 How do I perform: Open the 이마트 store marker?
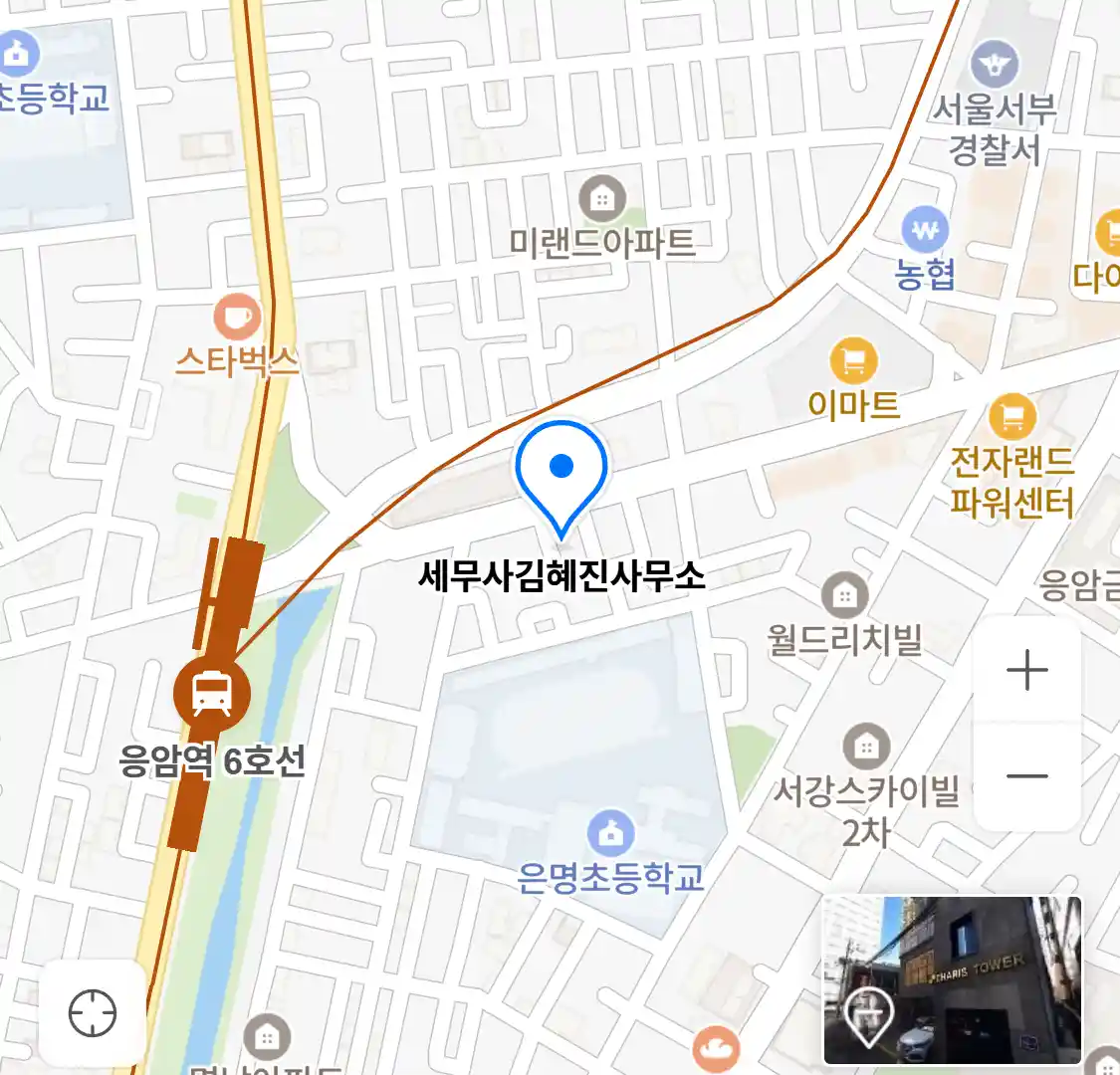click(x=853, y=362)
